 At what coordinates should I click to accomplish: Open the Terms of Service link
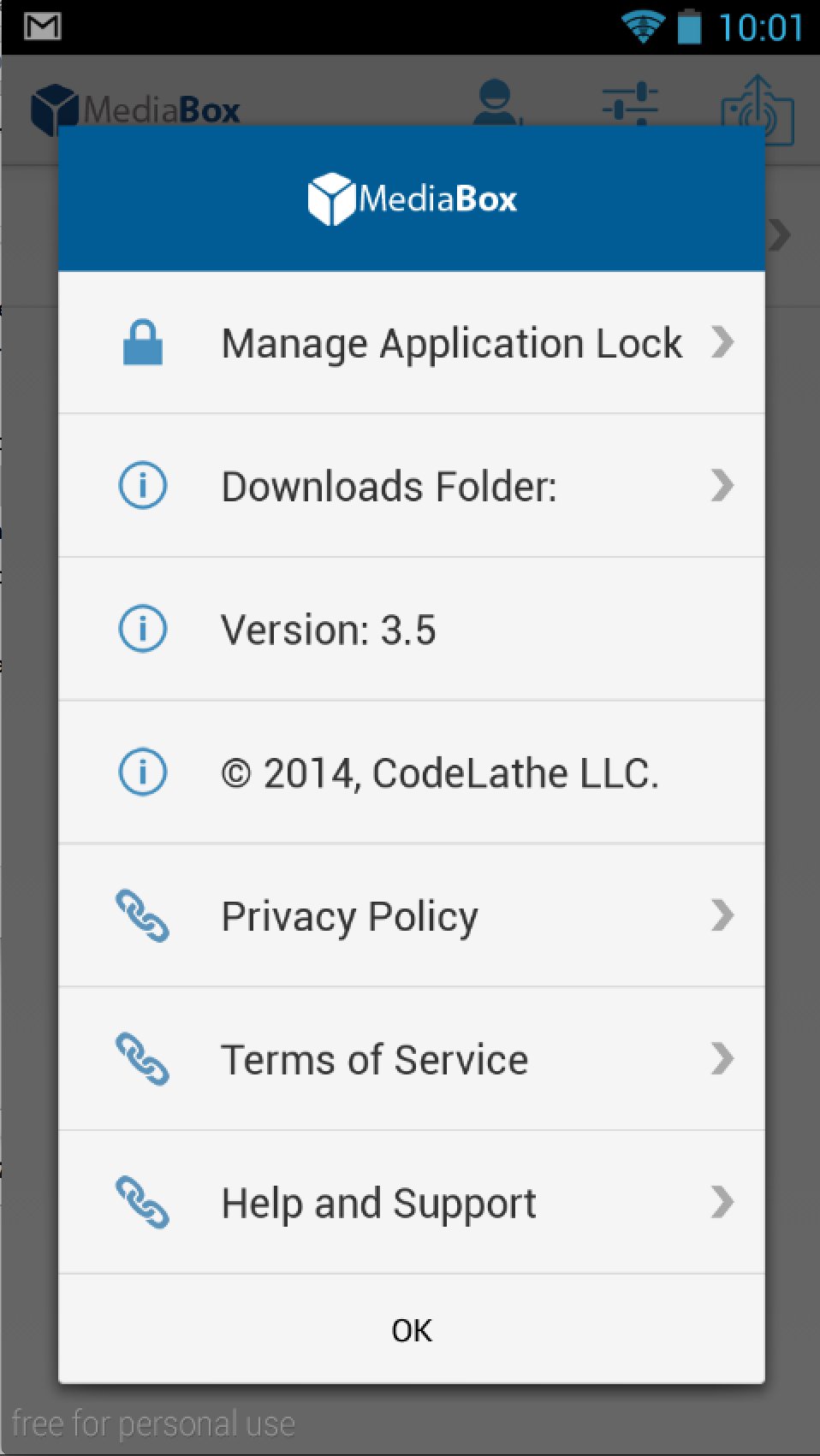tap(374, 1059)
